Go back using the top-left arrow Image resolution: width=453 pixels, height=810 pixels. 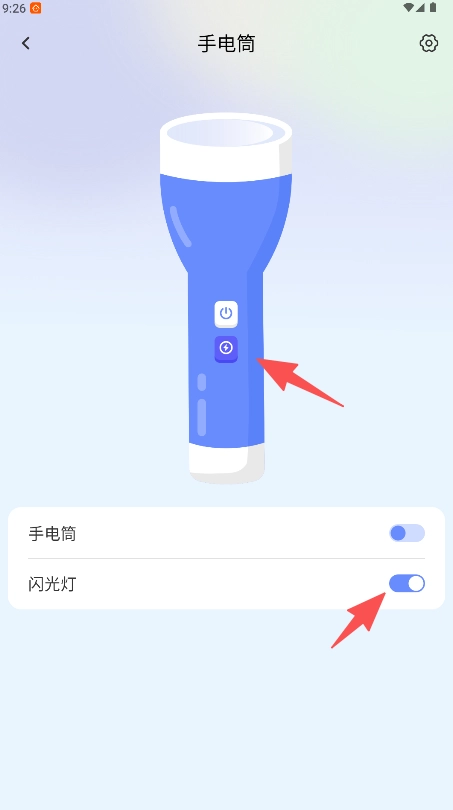(26, 43)
